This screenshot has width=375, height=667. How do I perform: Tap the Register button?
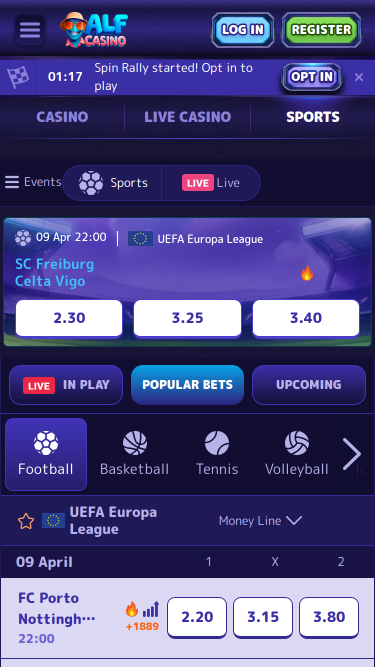click(321, 30)
